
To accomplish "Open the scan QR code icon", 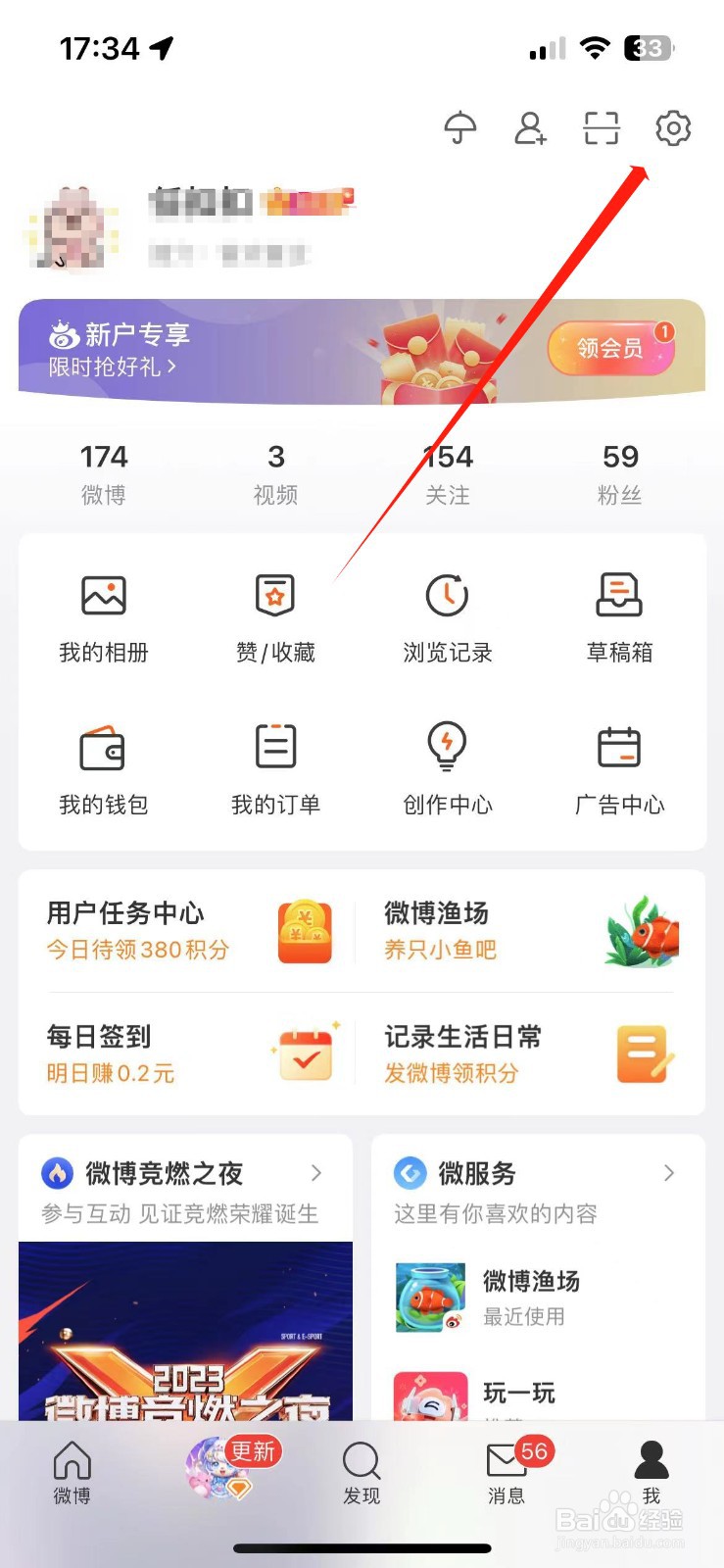I will 602,128.
